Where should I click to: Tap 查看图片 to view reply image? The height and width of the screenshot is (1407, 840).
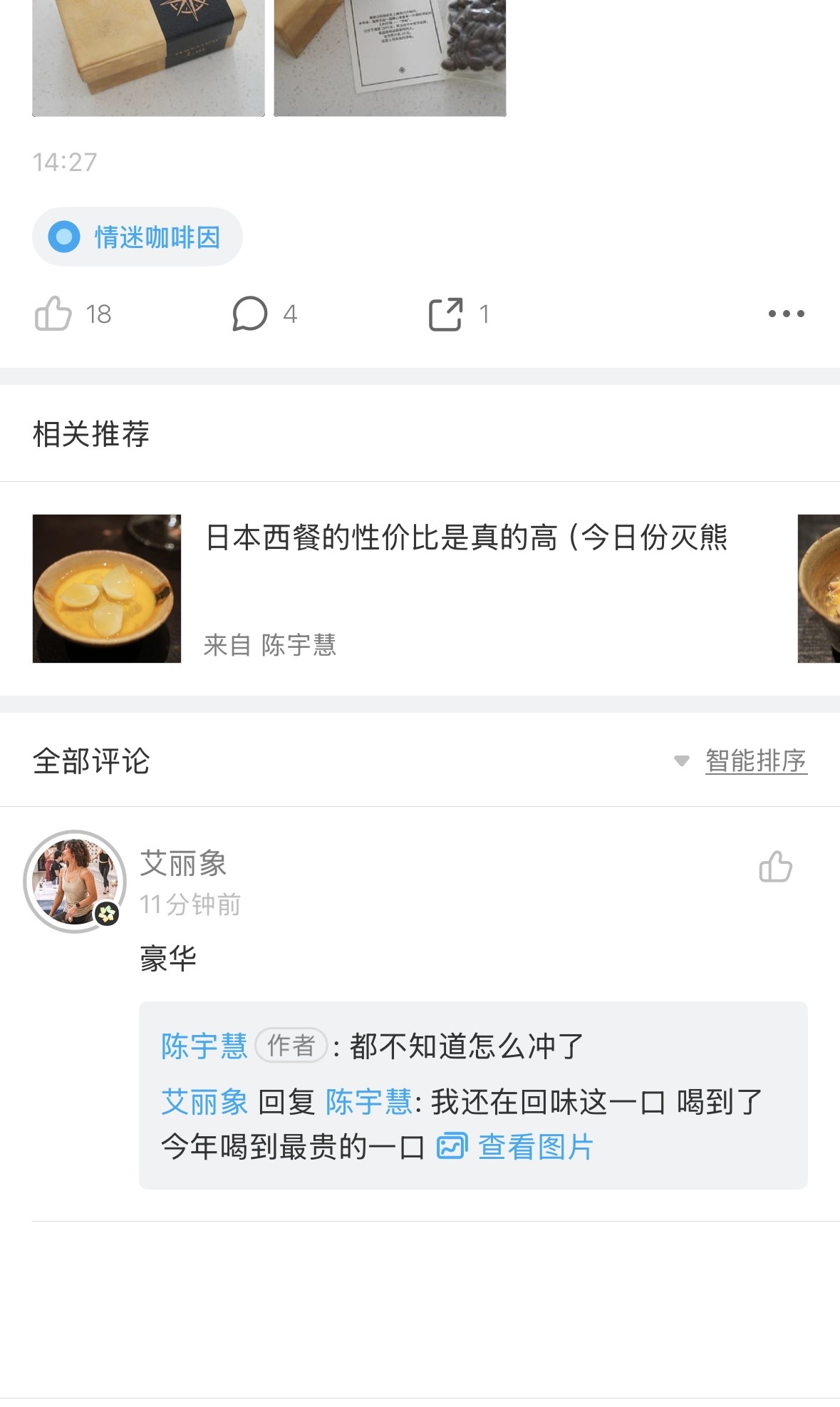534,1147
